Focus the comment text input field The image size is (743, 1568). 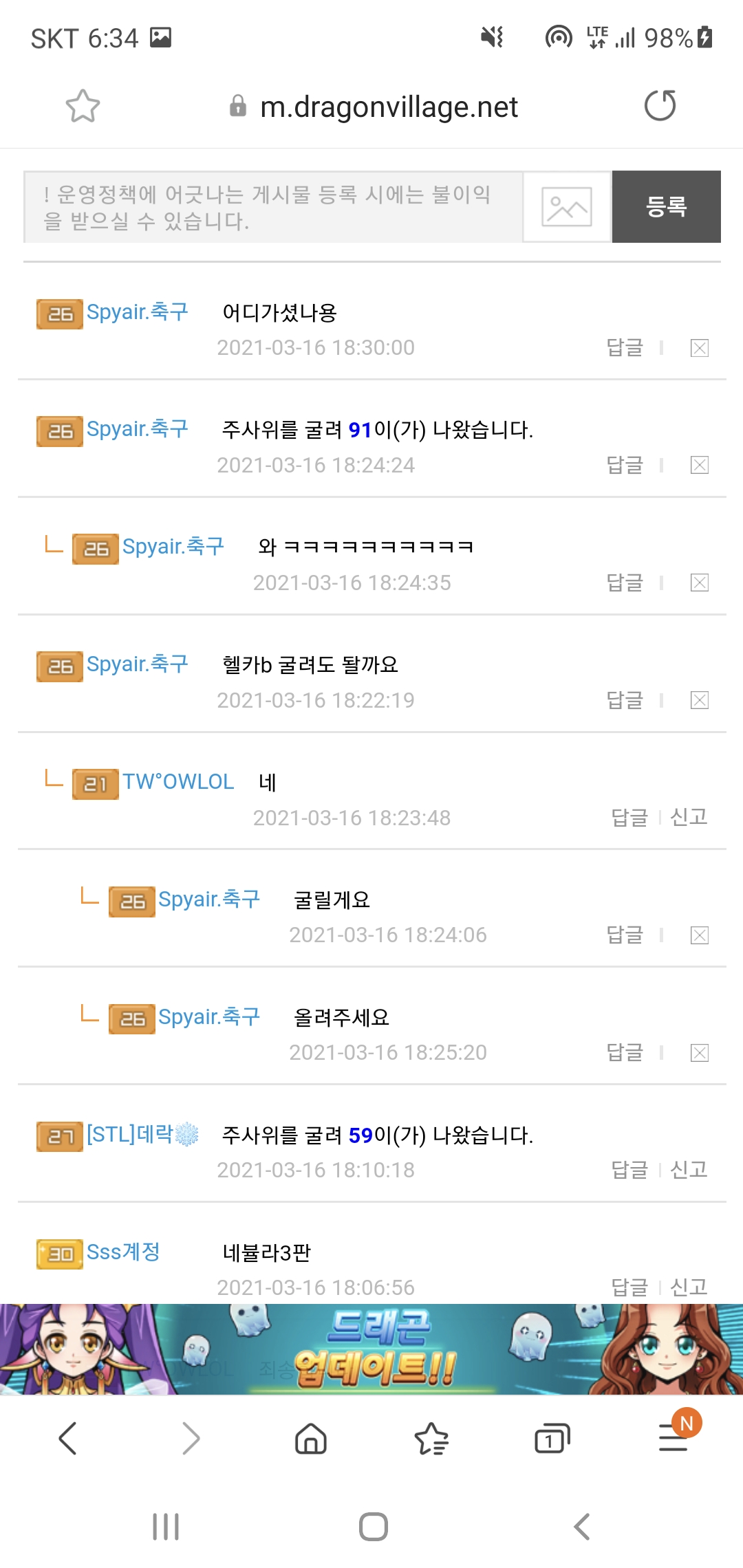[272, 207]
